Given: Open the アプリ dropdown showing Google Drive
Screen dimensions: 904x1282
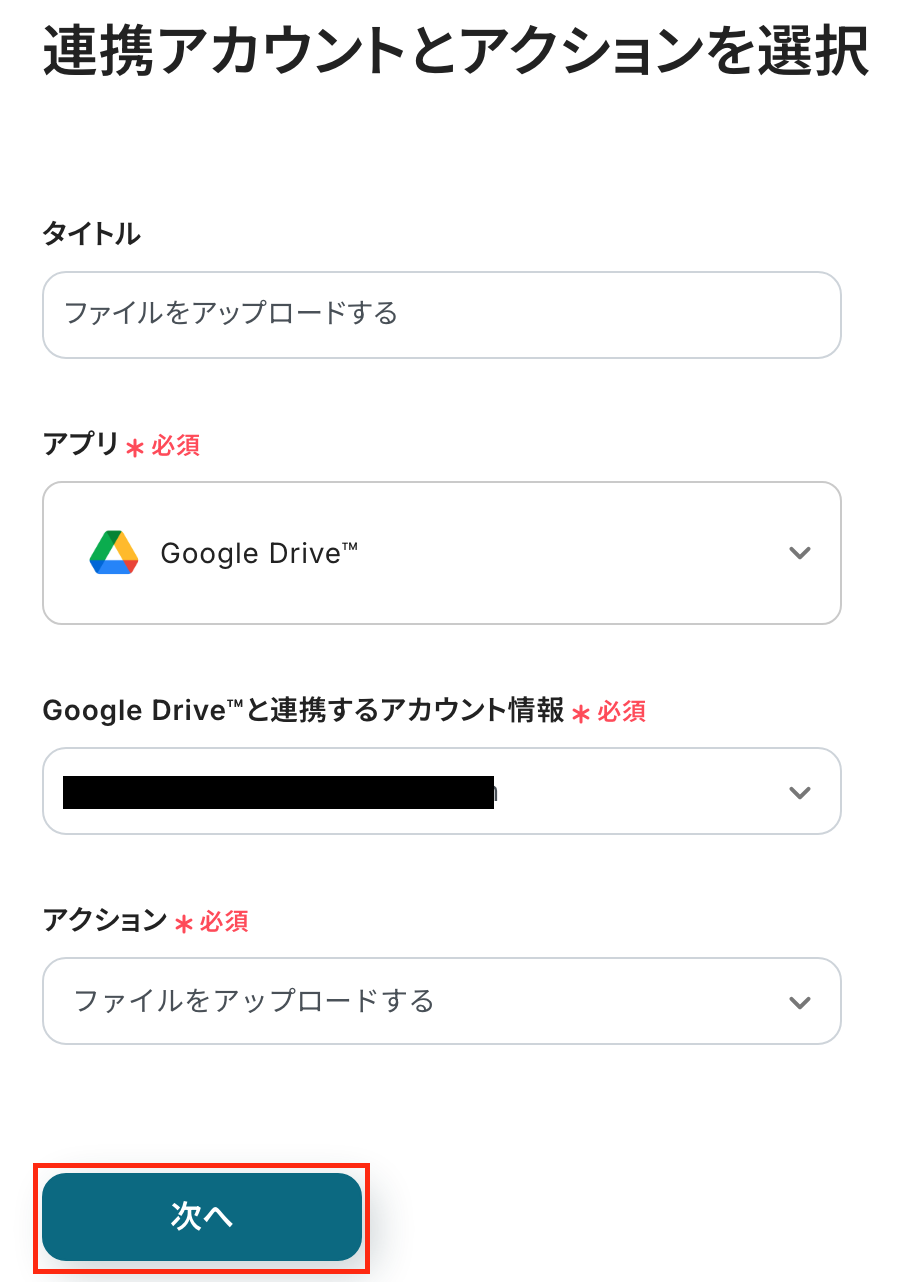Looking at the screenshot, I should (x=441, y=553).
